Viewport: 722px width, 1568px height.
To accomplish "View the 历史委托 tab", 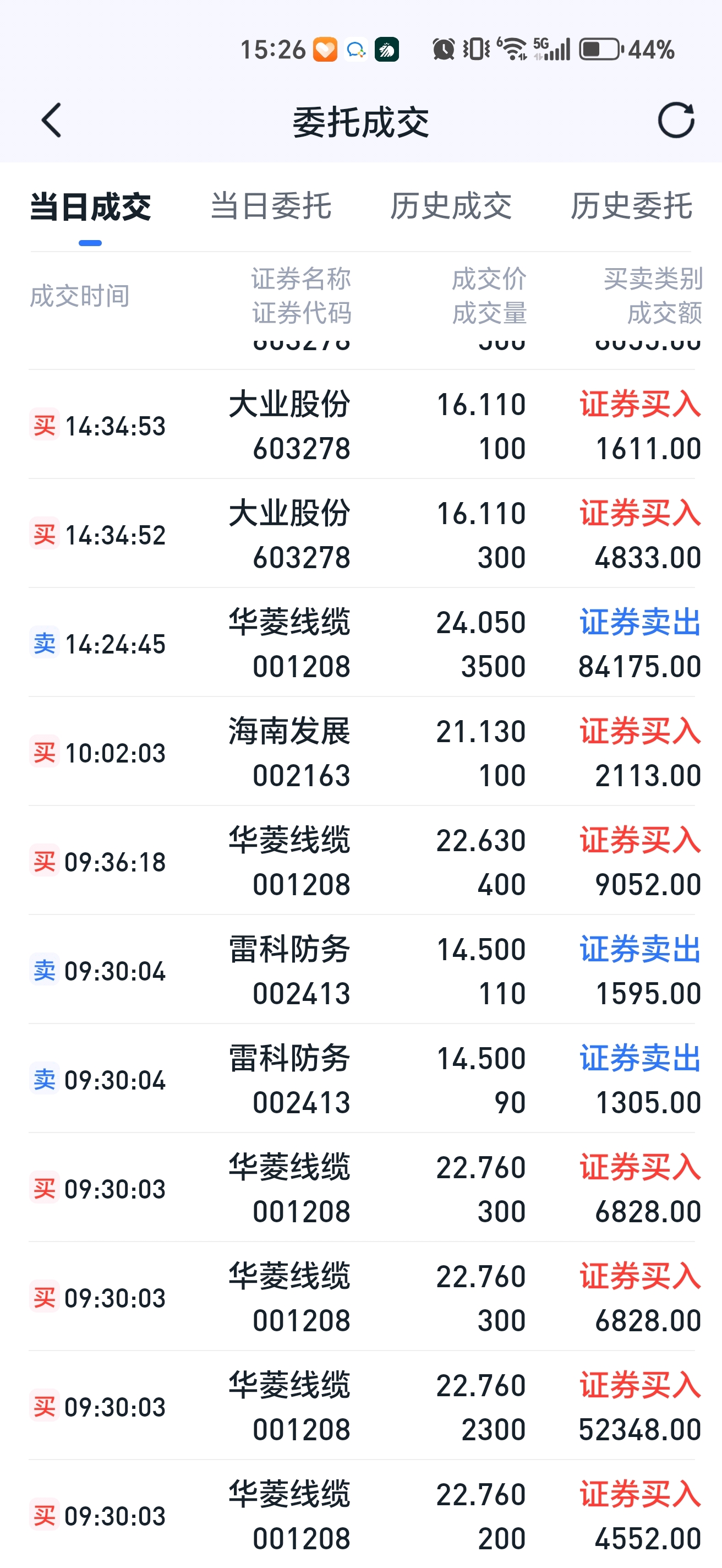I will pos(631,207).
